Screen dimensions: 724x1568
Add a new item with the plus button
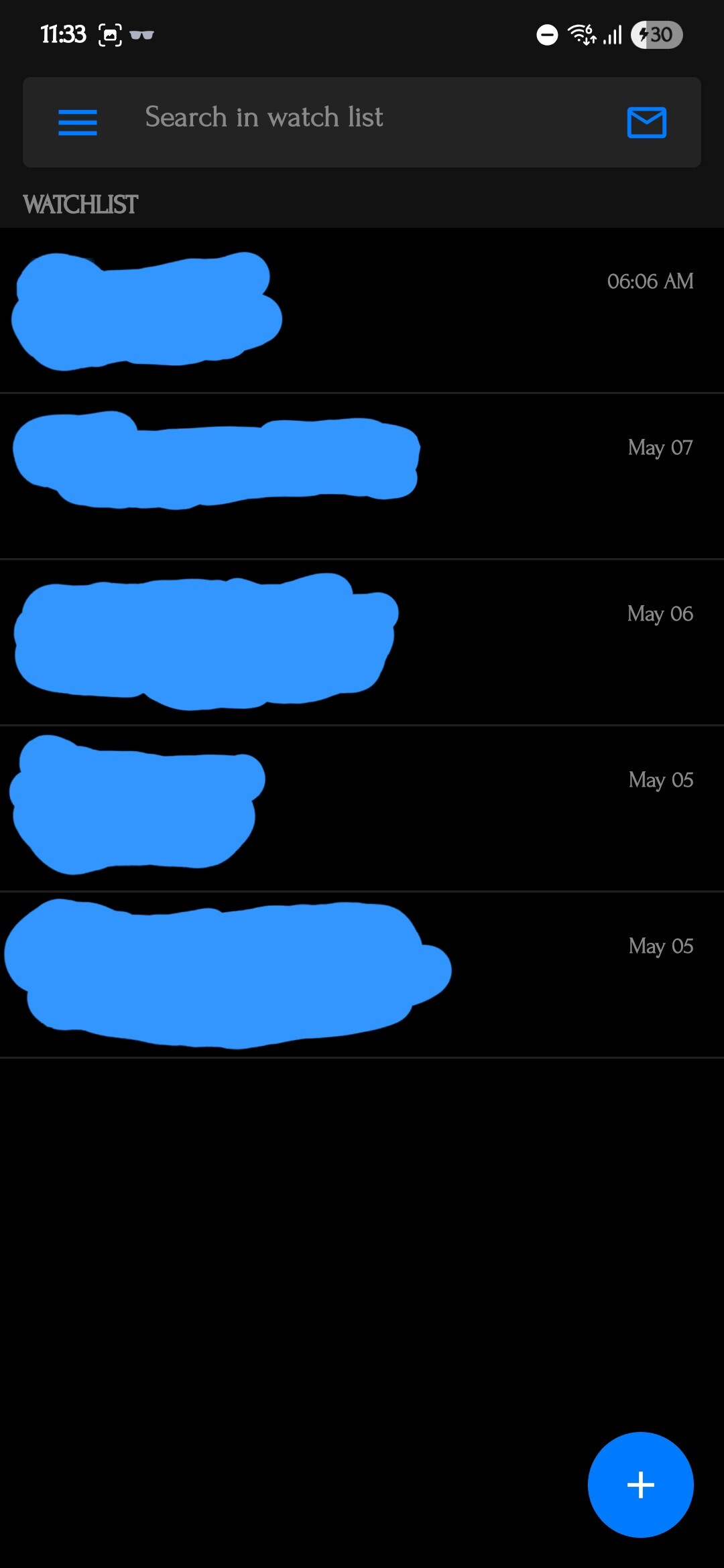coord(640,1484)
